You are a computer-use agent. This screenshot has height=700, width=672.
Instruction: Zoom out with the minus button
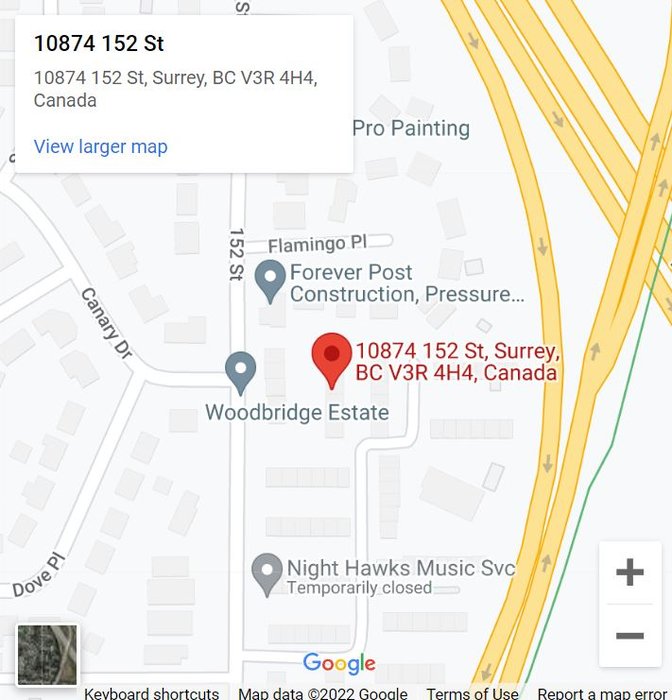(x=629, y=636)
